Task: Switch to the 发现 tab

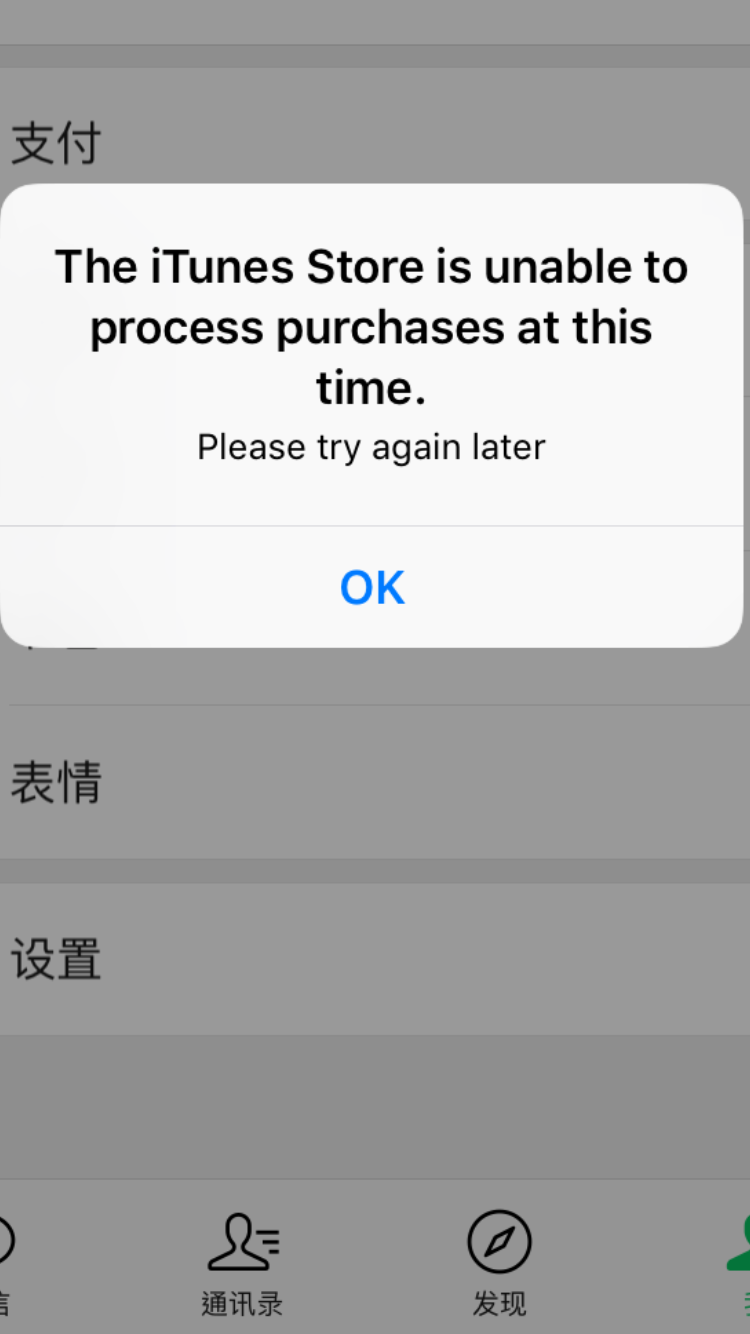Action: click(499, 1262)
